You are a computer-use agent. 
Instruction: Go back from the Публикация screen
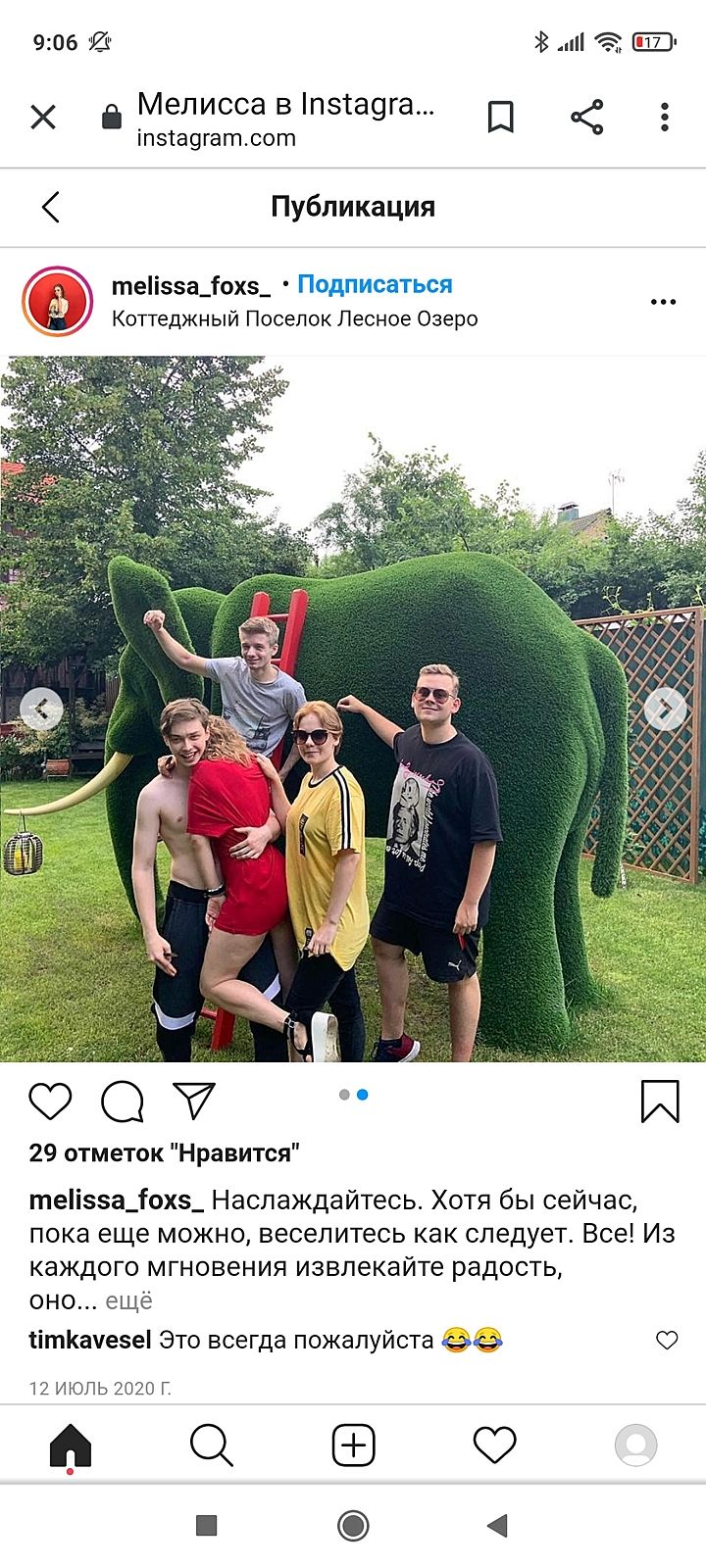click(x=51, y=207)
